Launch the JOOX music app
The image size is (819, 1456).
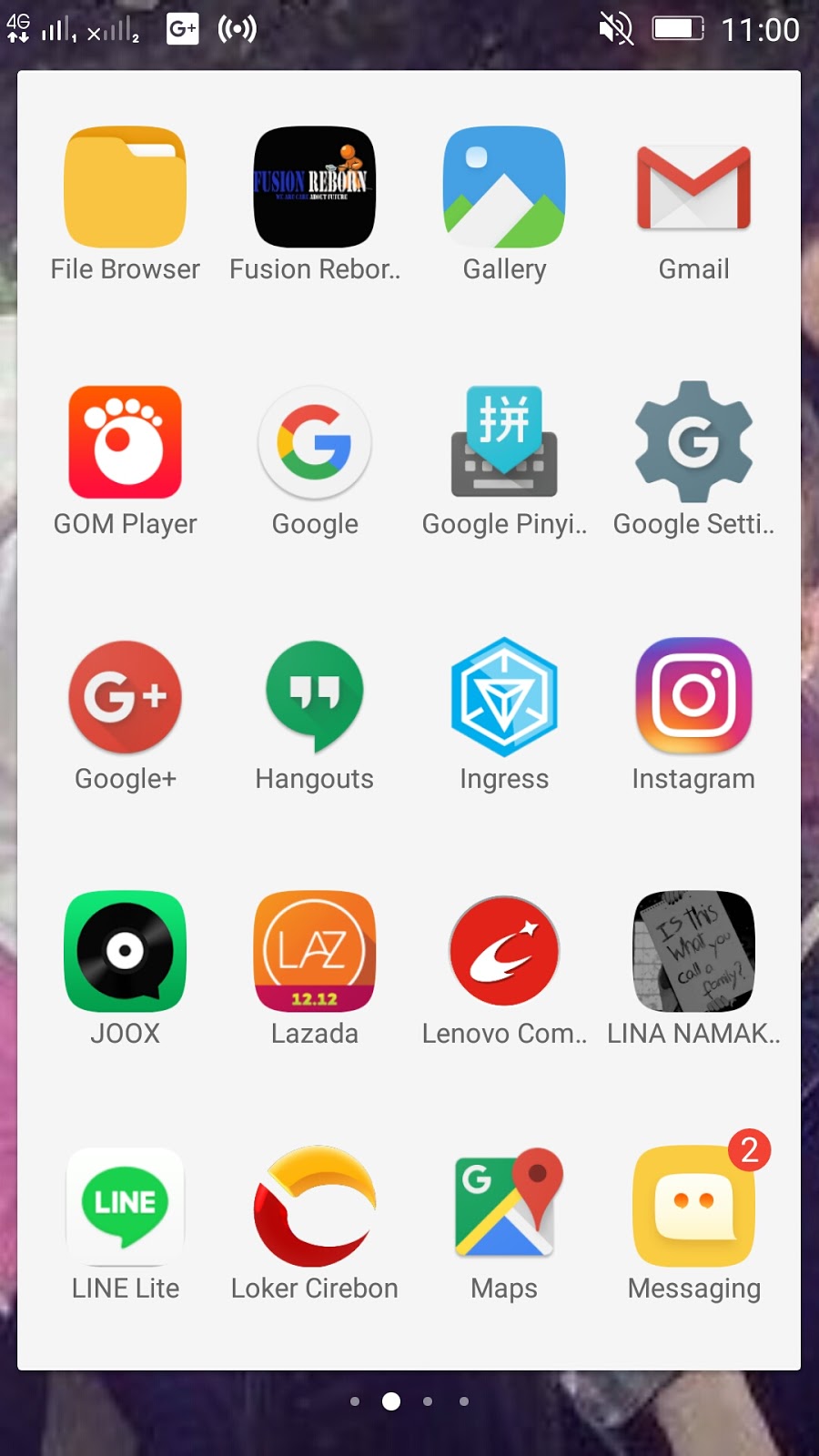coord(126,952)
